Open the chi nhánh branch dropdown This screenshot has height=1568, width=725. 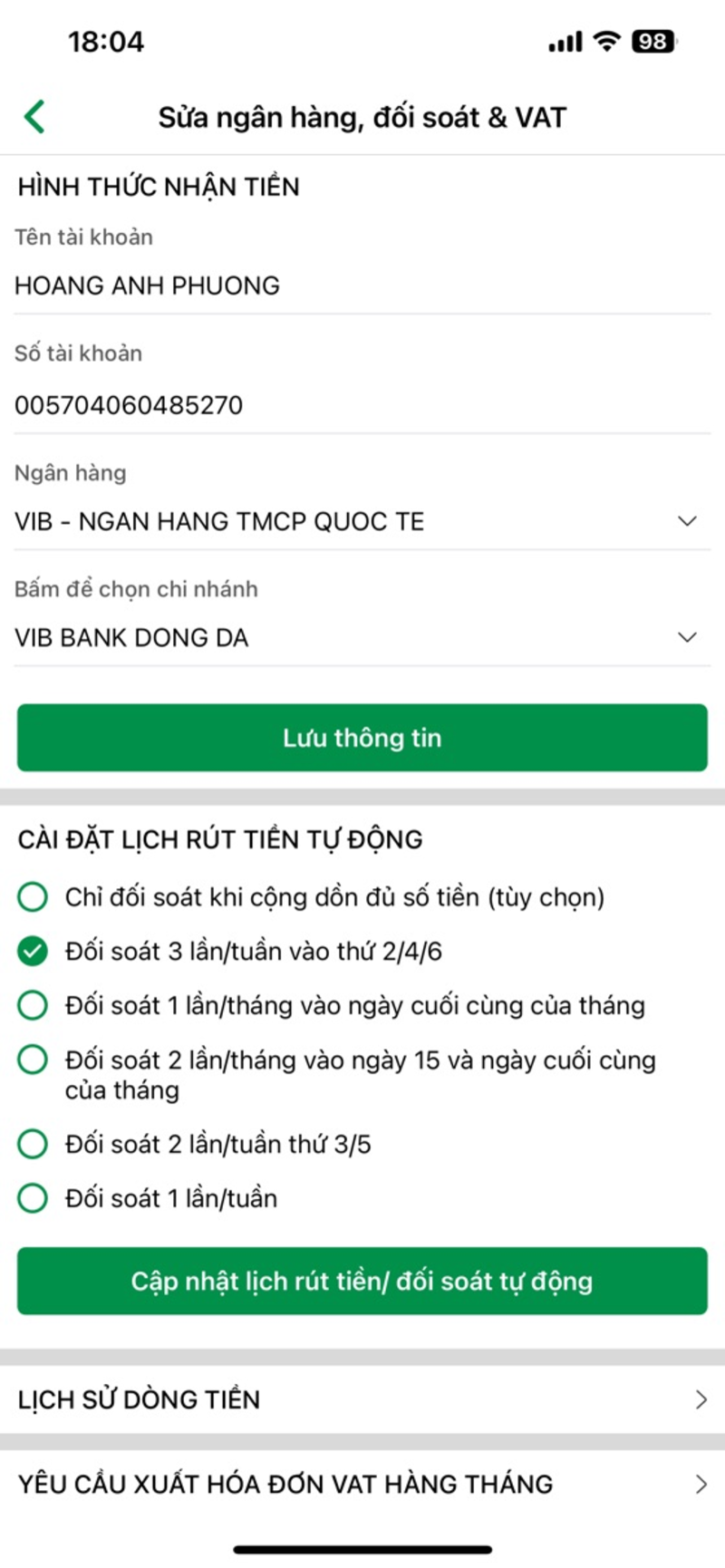click(x=362, y=637)
